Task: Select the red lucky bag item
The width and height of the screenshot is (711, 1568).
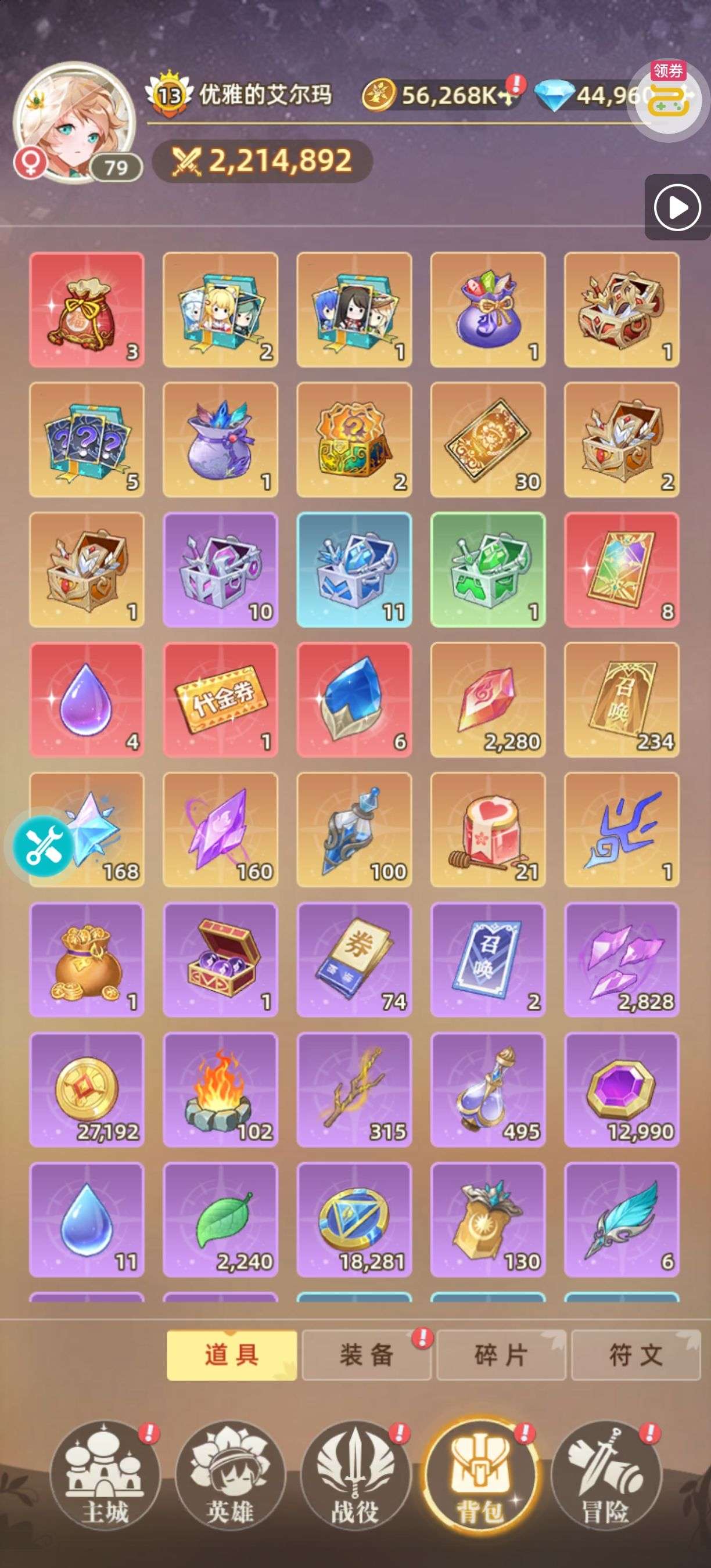Action: (x=87, y=310)
